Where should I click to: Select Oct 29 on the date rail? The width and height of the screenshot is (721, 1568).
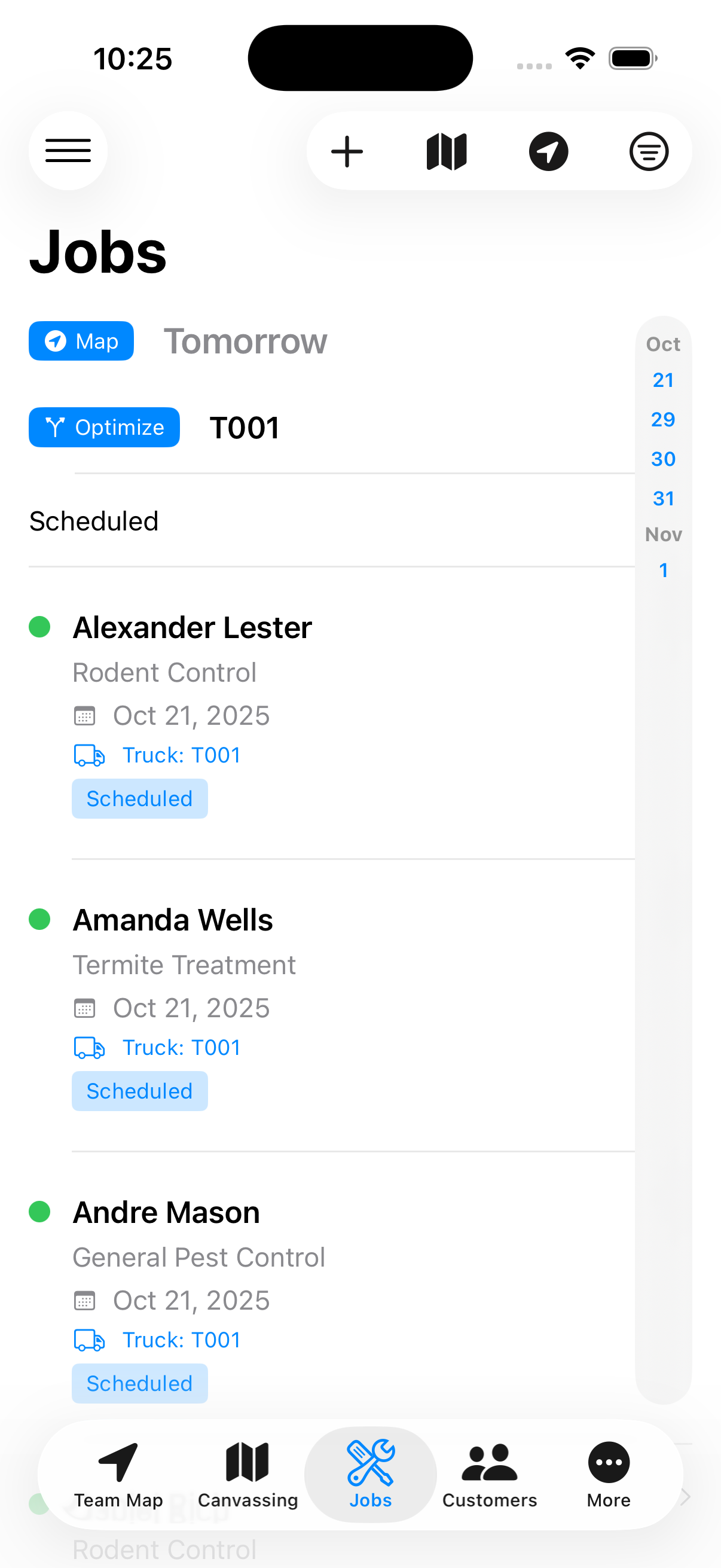[662, 419]
